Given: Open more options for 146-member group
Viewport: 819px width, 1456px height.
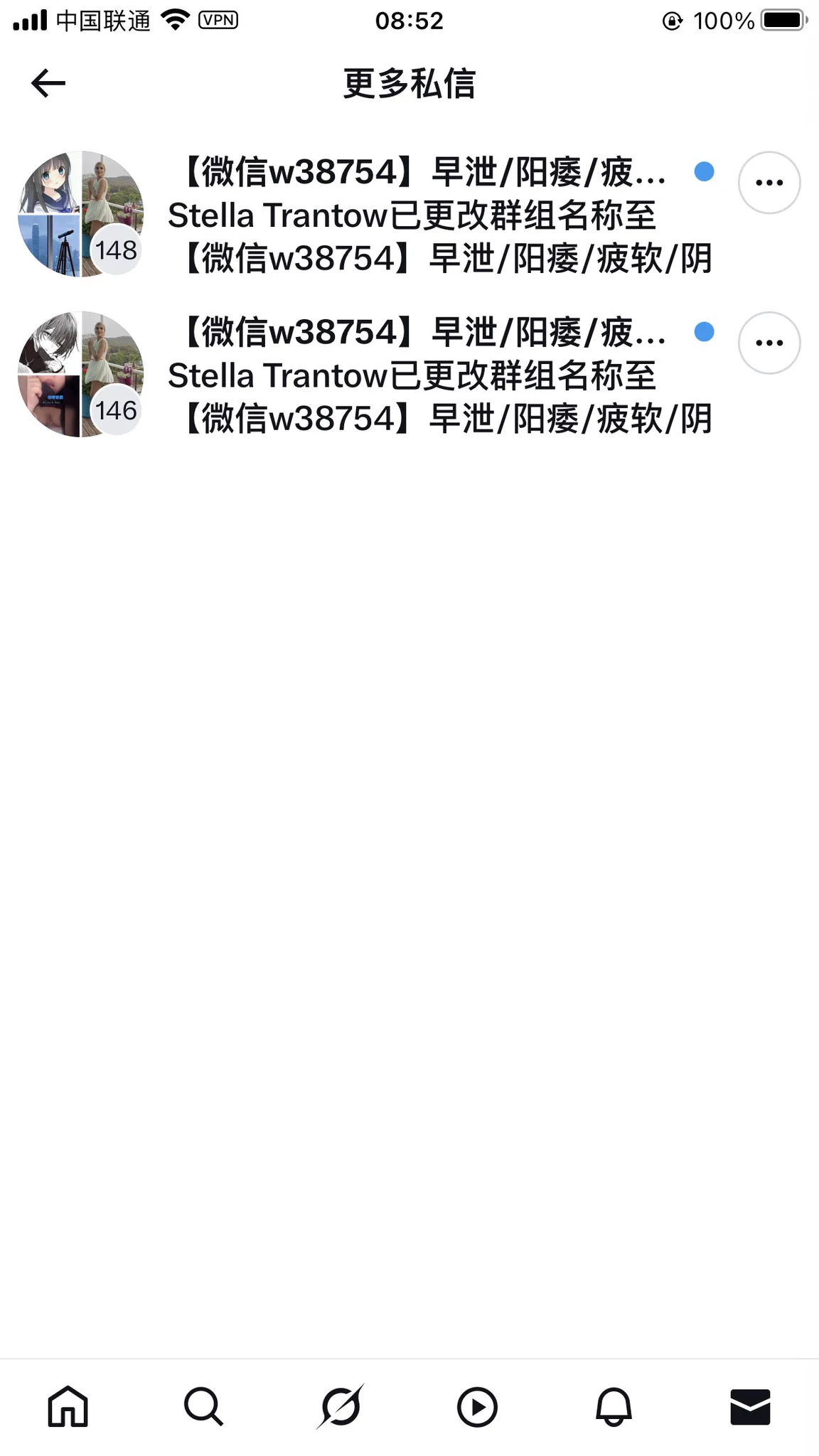Looking at the screenshot, I should click(769, 343).
